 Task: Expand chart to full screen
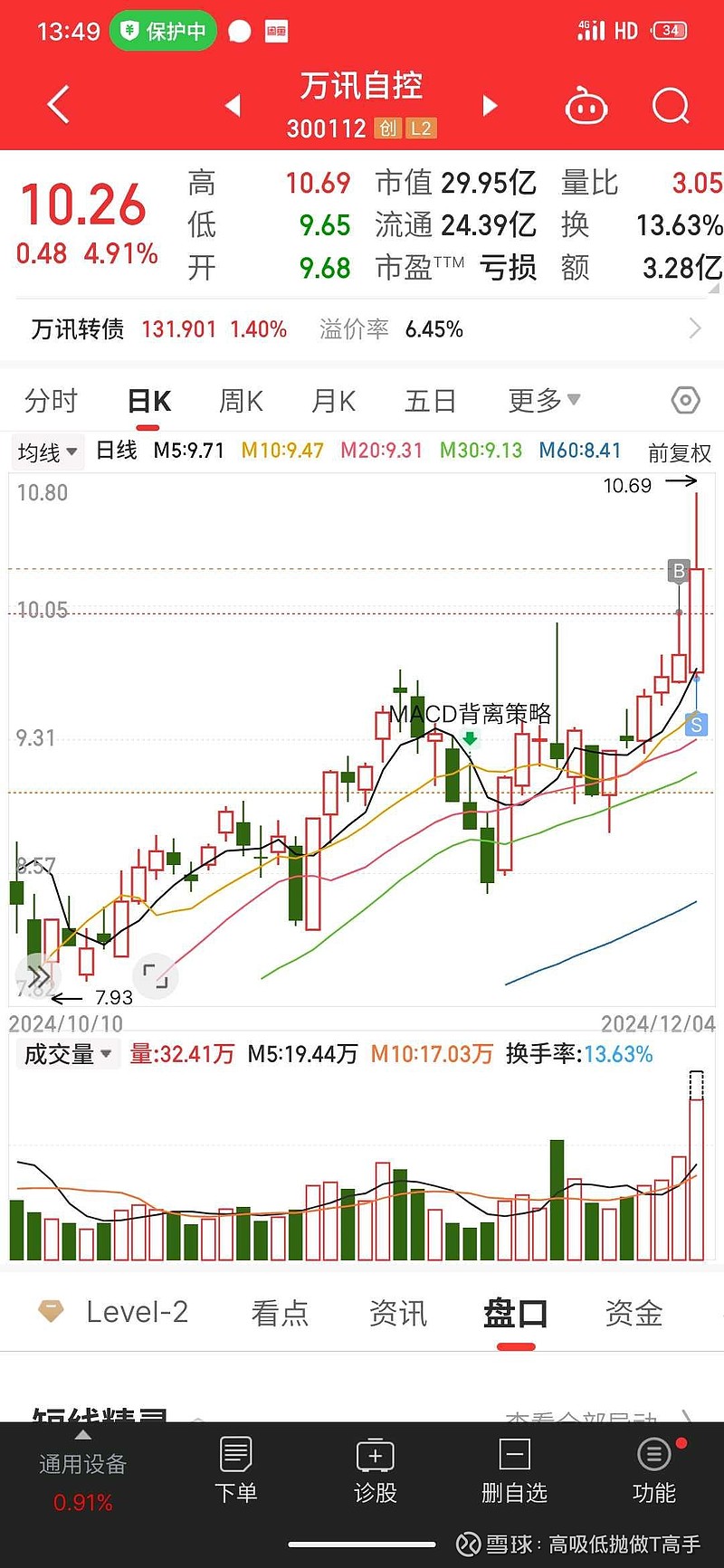click(156, 976)
